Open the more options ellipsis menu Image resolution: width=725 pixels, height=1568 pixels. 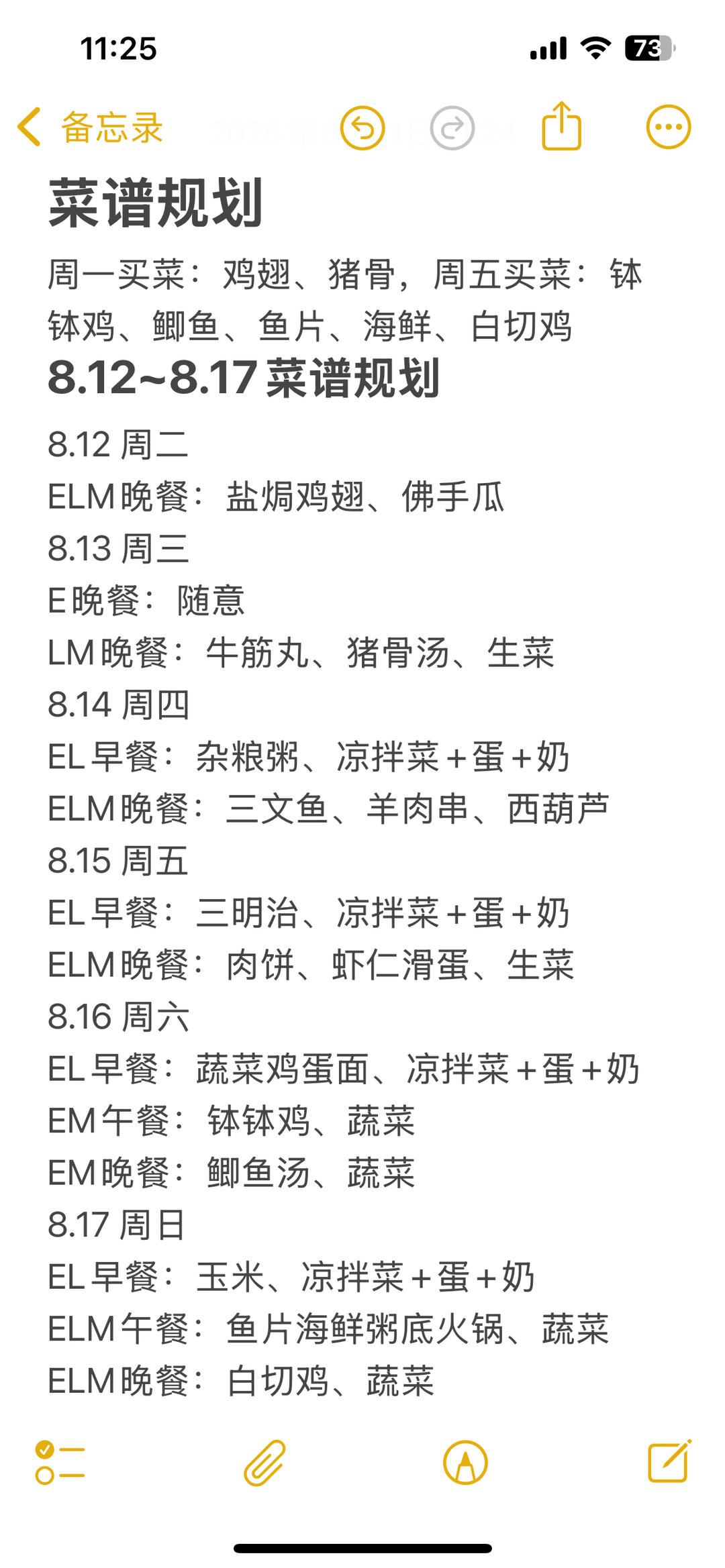[669, 127]
